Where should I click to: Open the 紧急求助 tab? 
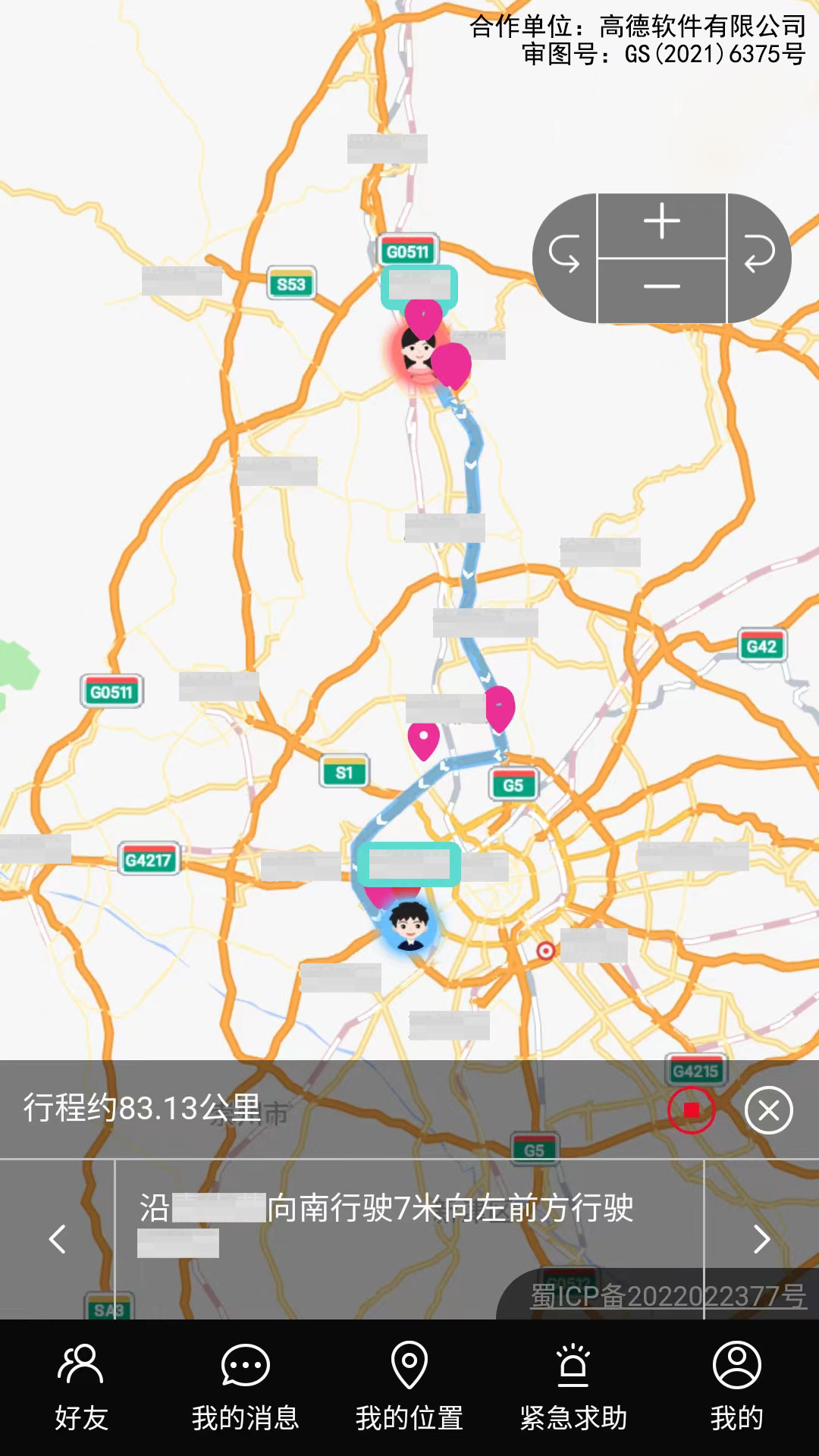573,1388
